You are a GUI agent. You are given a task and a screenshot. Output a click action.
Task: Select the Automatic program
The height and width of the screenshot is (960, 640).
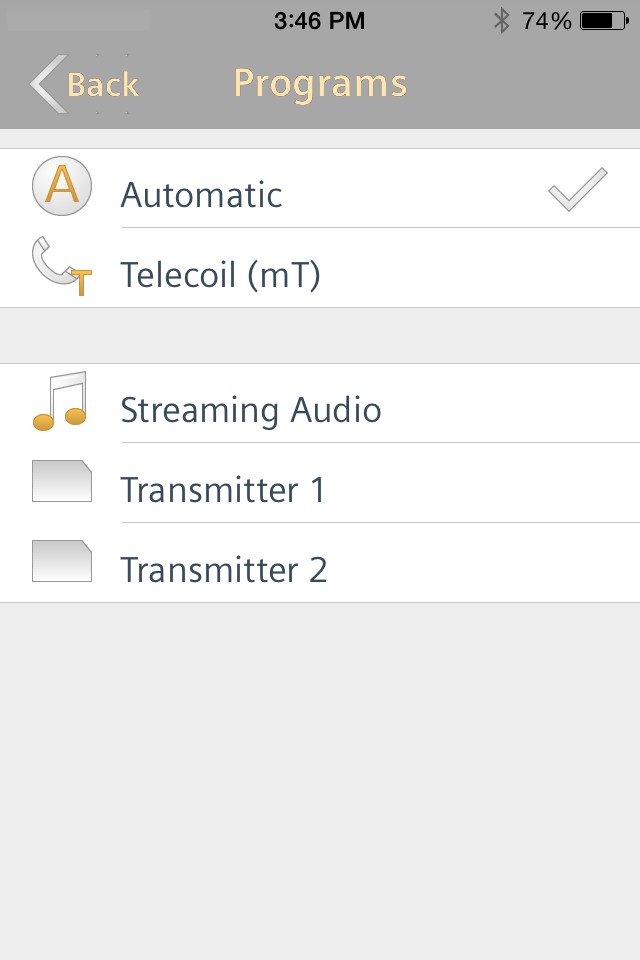click(x=320, y=188)
